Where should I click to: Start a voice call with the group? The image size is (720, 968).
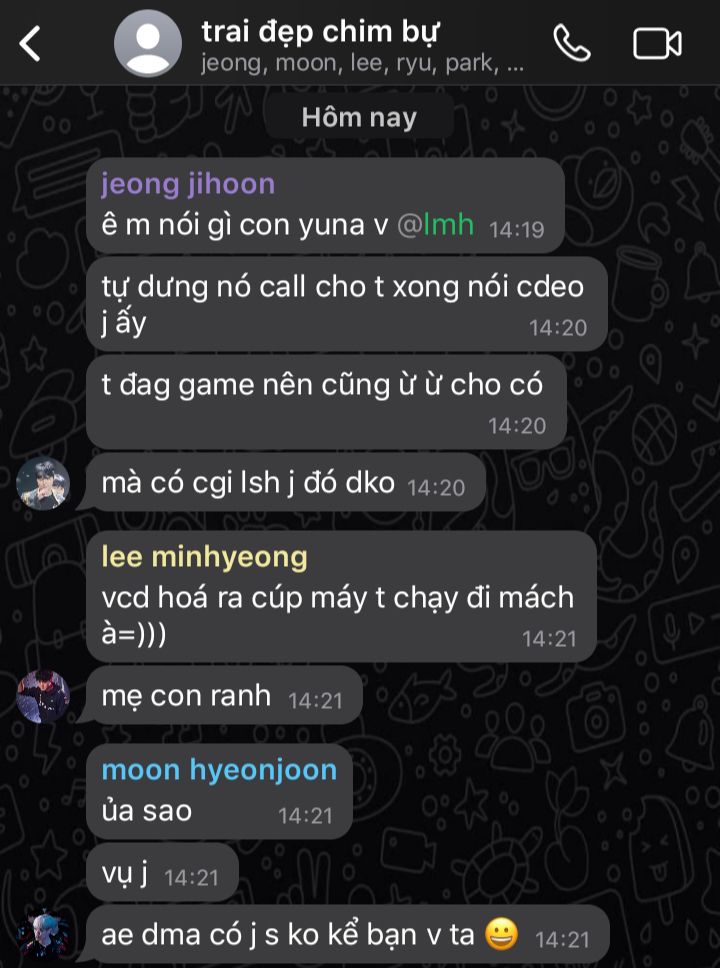pyautogui.click(x=572, y=44)
